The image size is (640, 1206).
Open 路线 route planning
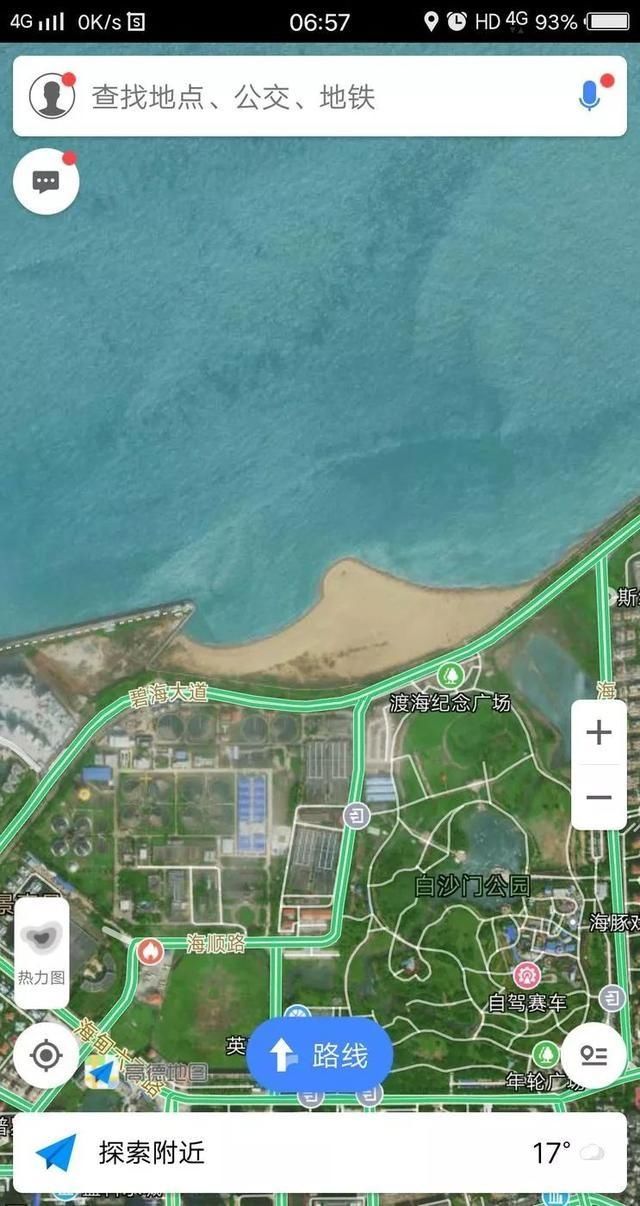click(320, 1055)
